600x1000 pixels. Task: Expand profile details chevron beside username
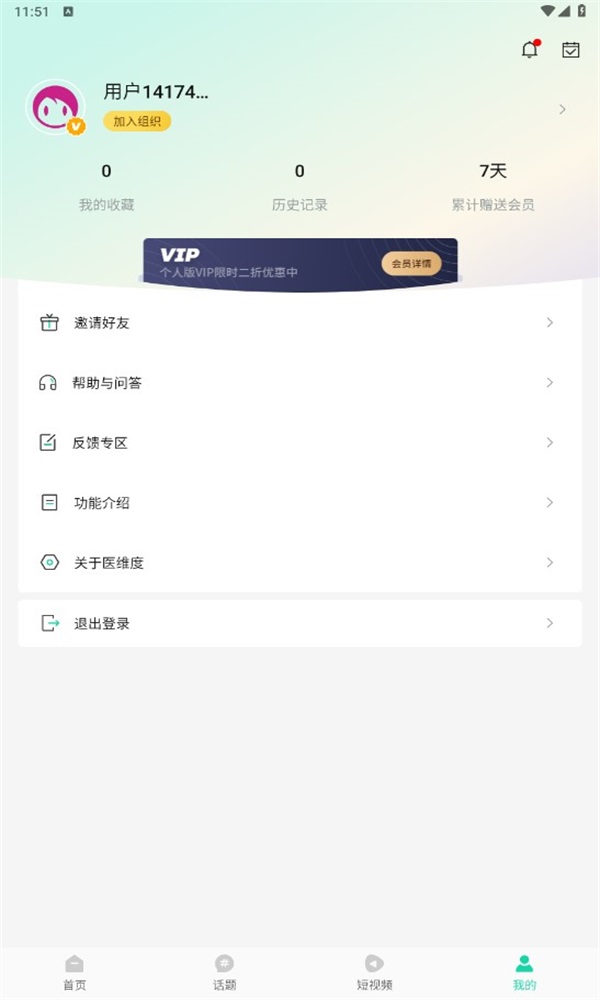(563, 109)
